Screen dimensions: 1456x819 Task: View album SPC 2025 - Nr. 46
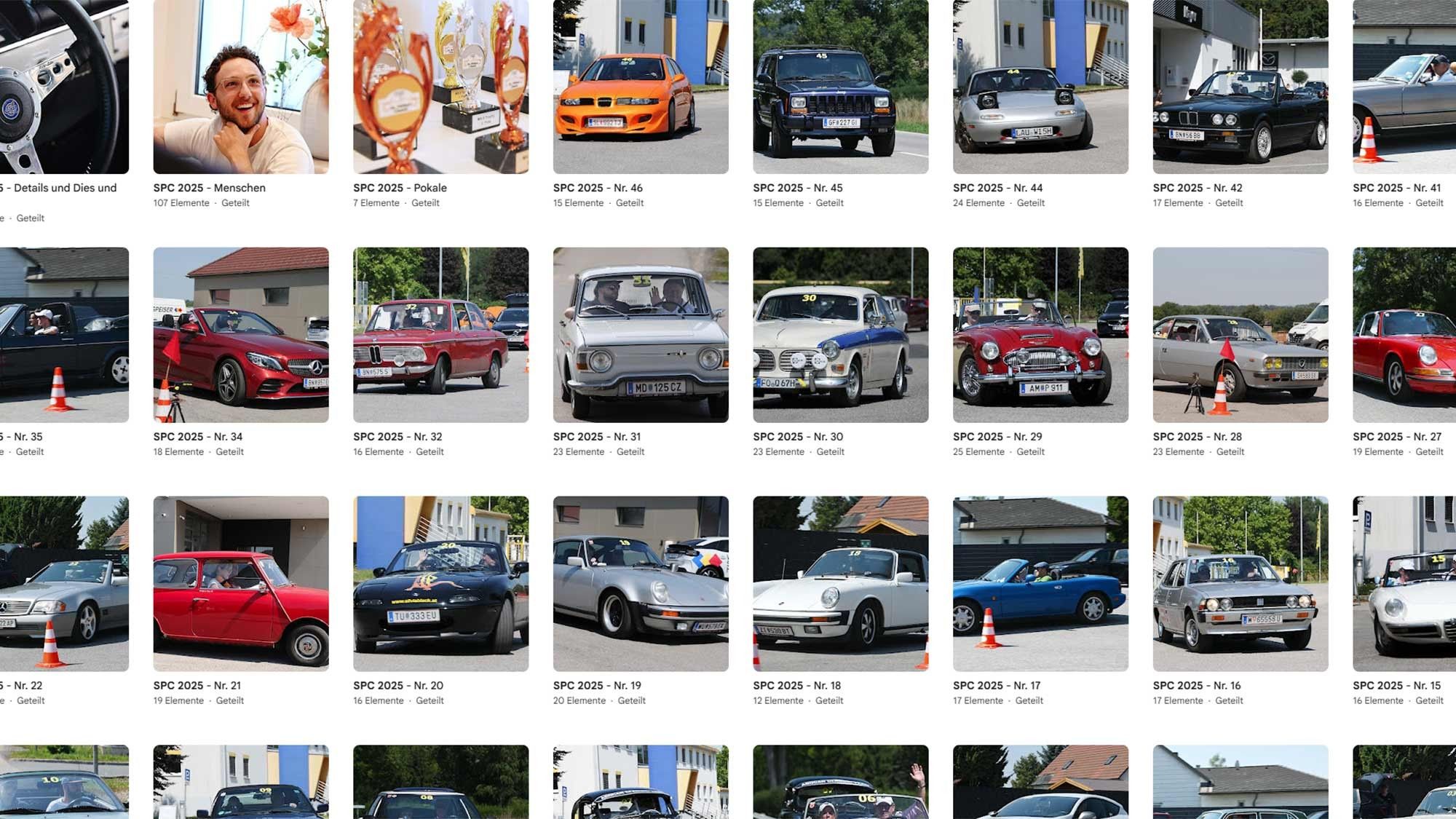(641, 87)
